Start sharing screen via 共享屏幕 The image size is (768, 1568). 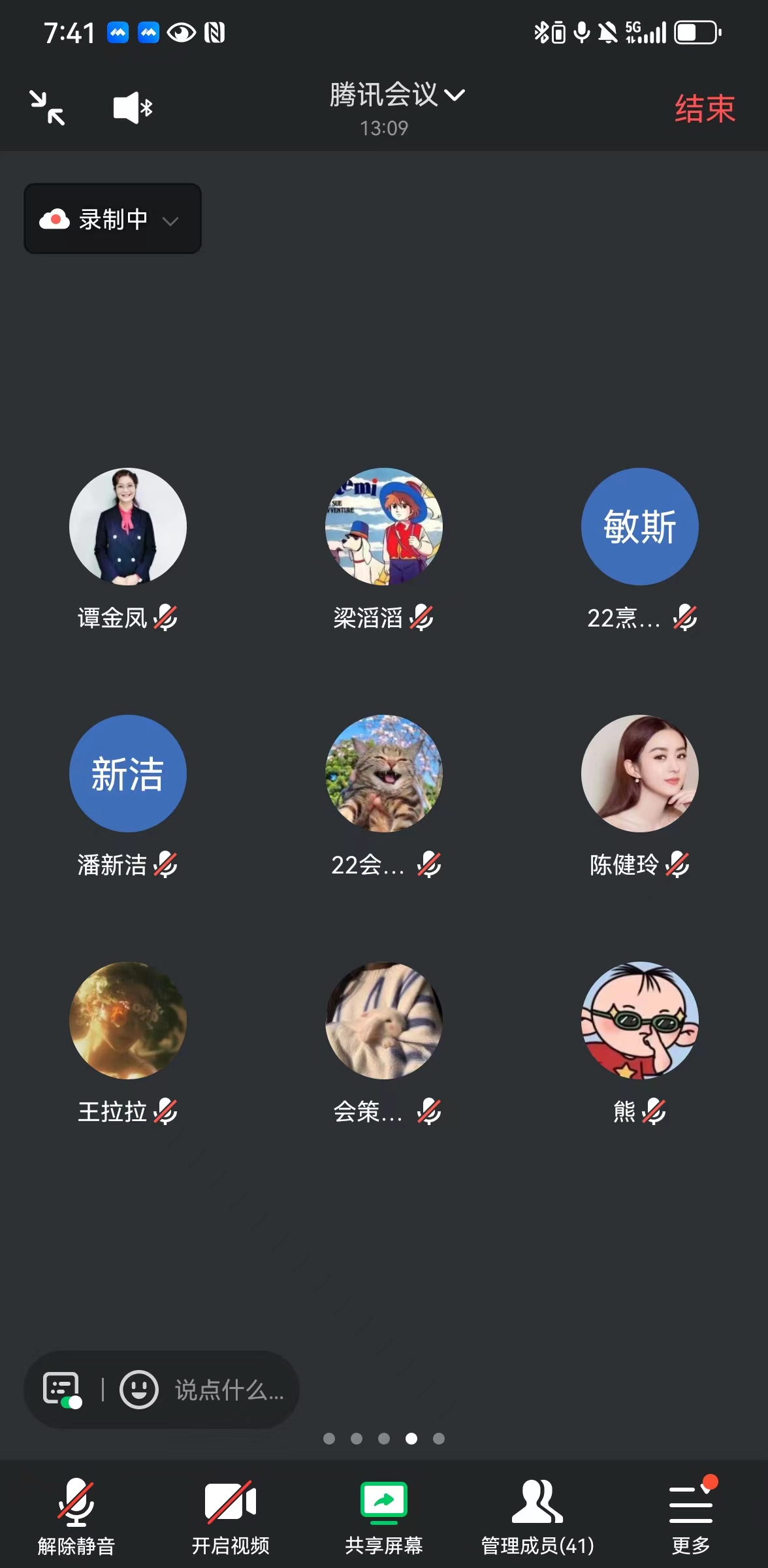click(384, 1516)
